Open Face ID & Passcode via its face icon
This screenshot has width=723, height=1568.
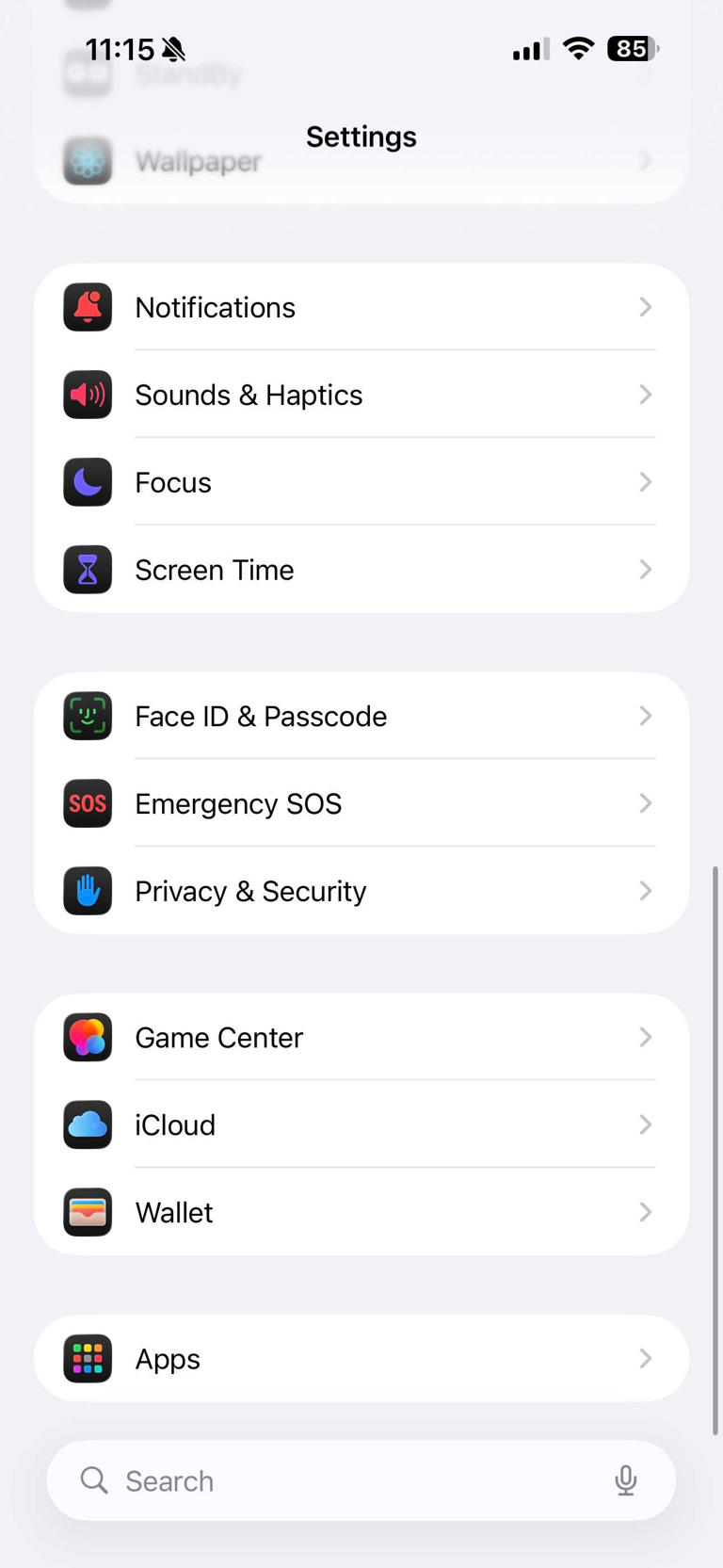click(x=87, y=716)
